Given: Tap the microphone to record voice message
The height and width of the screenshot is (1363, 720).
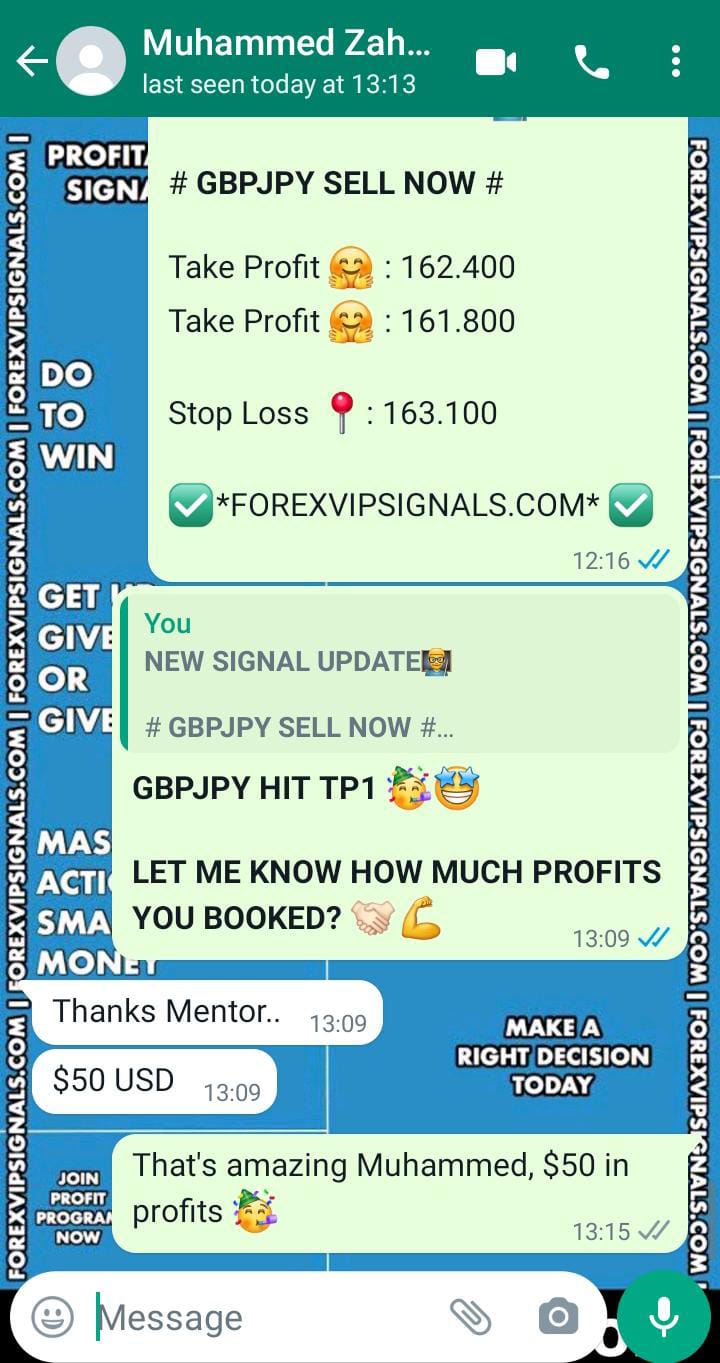Looking at the screenshot, I should (664, 1315).
